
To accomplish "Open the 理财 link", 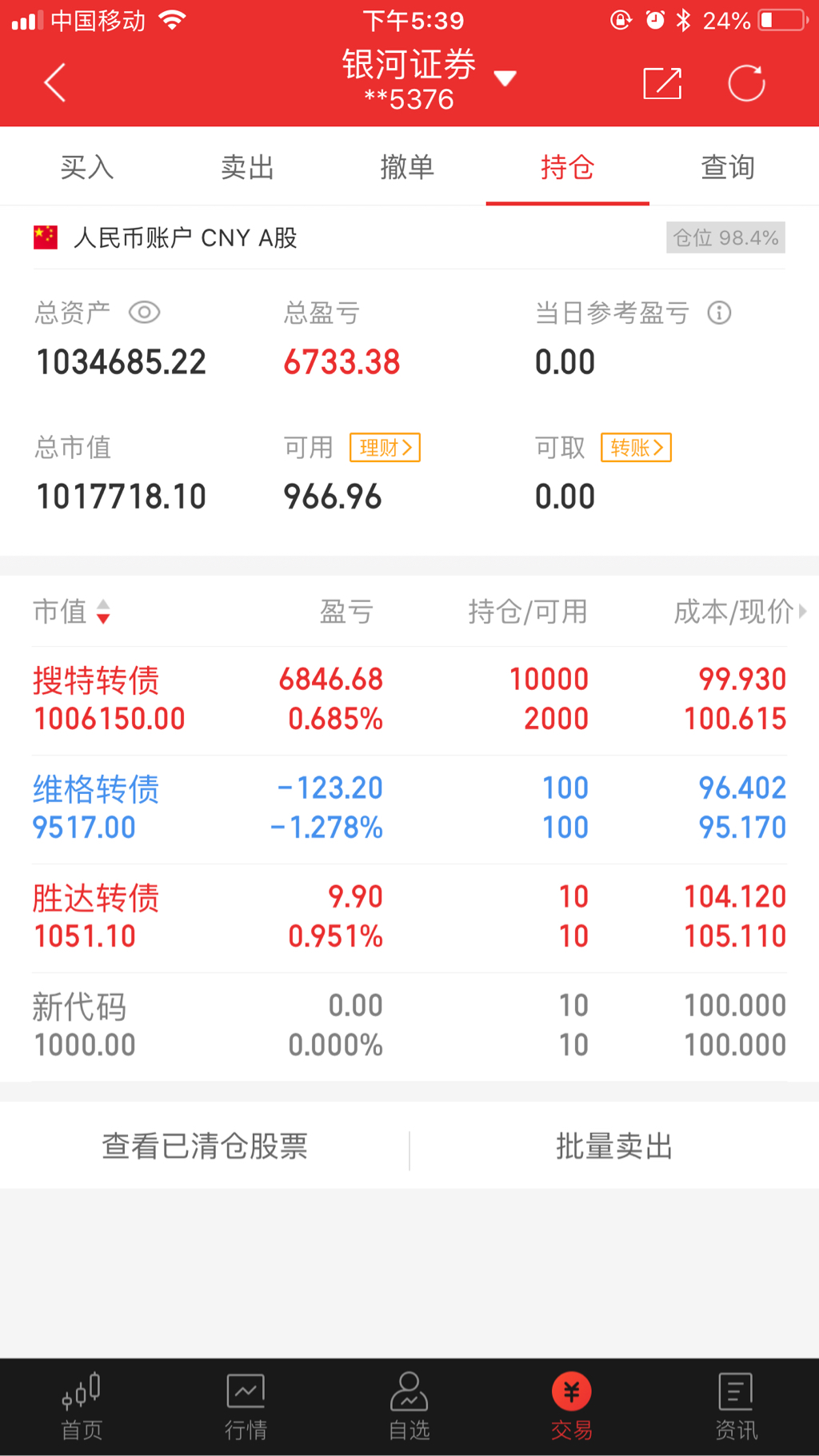I will (385, 448).
